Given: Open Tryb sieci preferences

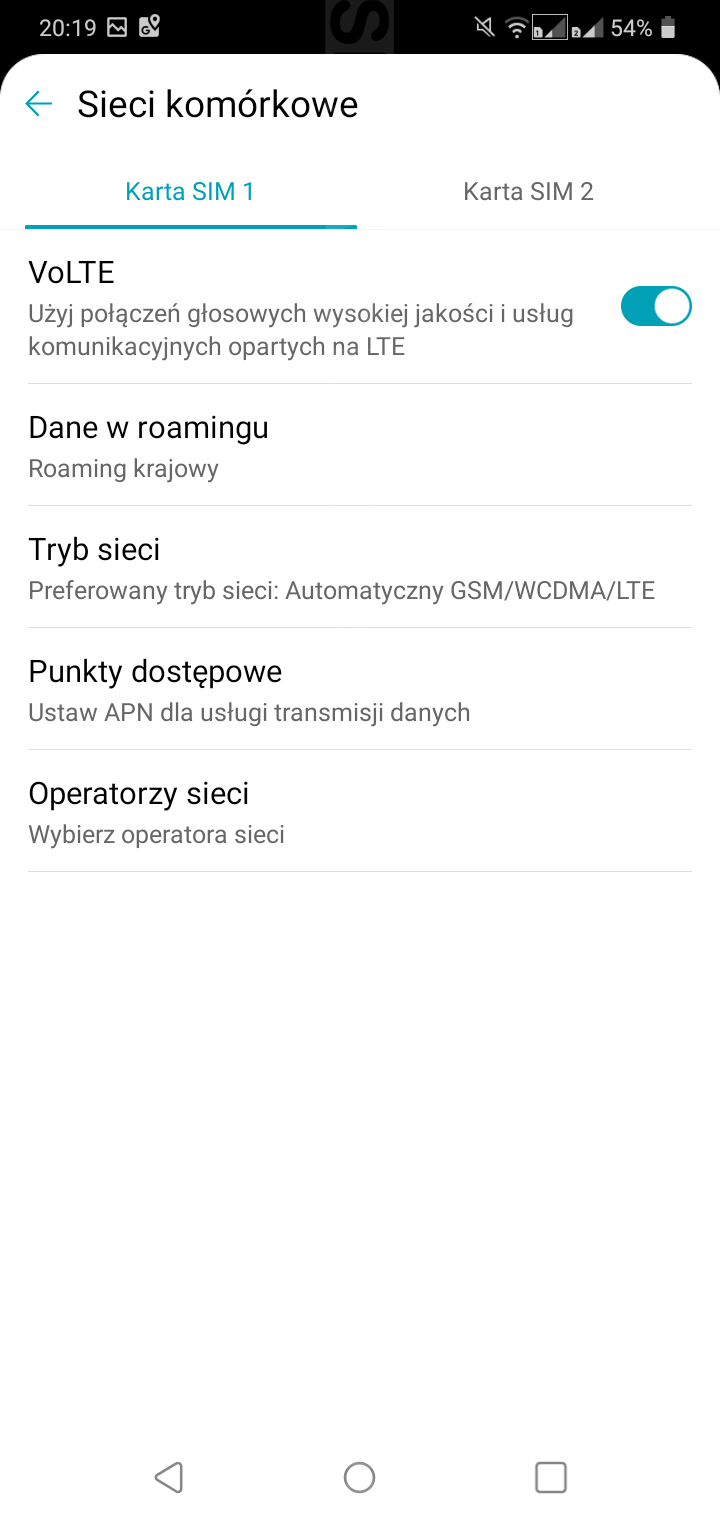Looking at the screenshot, I should (x=359, y=568).
